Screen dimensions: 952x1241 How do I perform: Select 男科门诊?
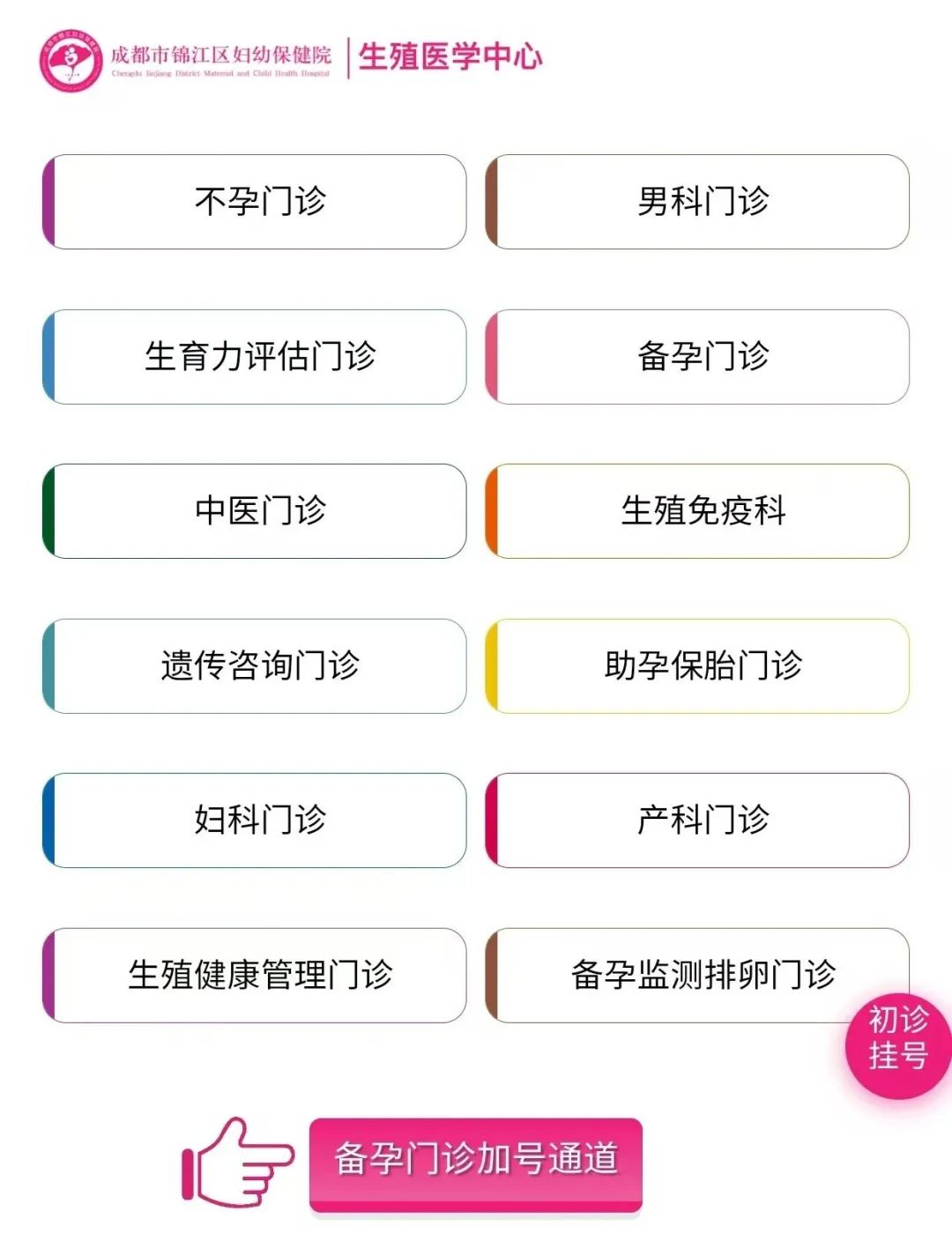click(697, 202)
